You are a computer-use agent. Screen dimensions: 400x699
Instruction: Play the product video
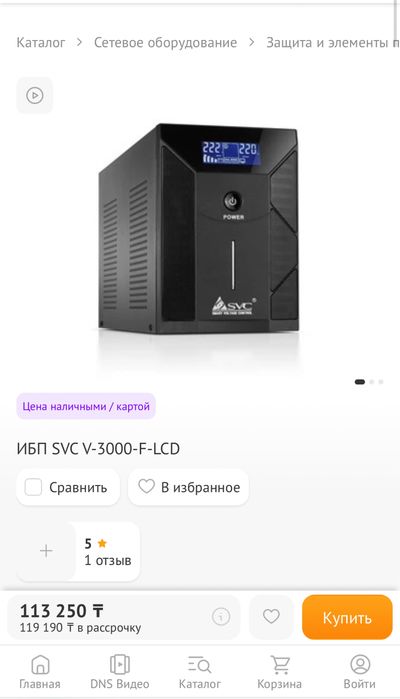pyautogui.click(x=34, y=95)
